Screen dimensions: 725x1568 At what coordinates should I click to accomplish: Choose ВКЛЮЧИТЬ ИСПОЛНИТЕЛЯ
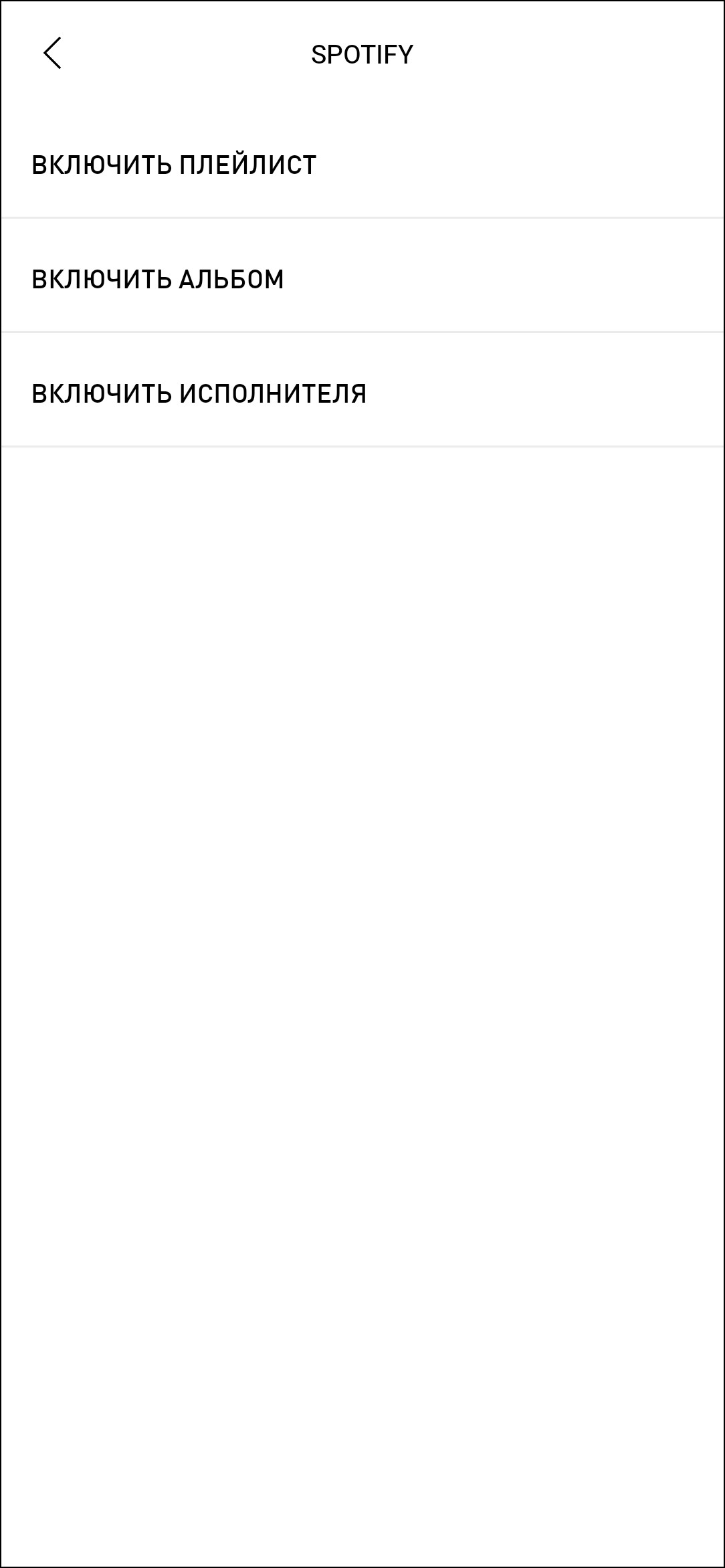[199, 394]
